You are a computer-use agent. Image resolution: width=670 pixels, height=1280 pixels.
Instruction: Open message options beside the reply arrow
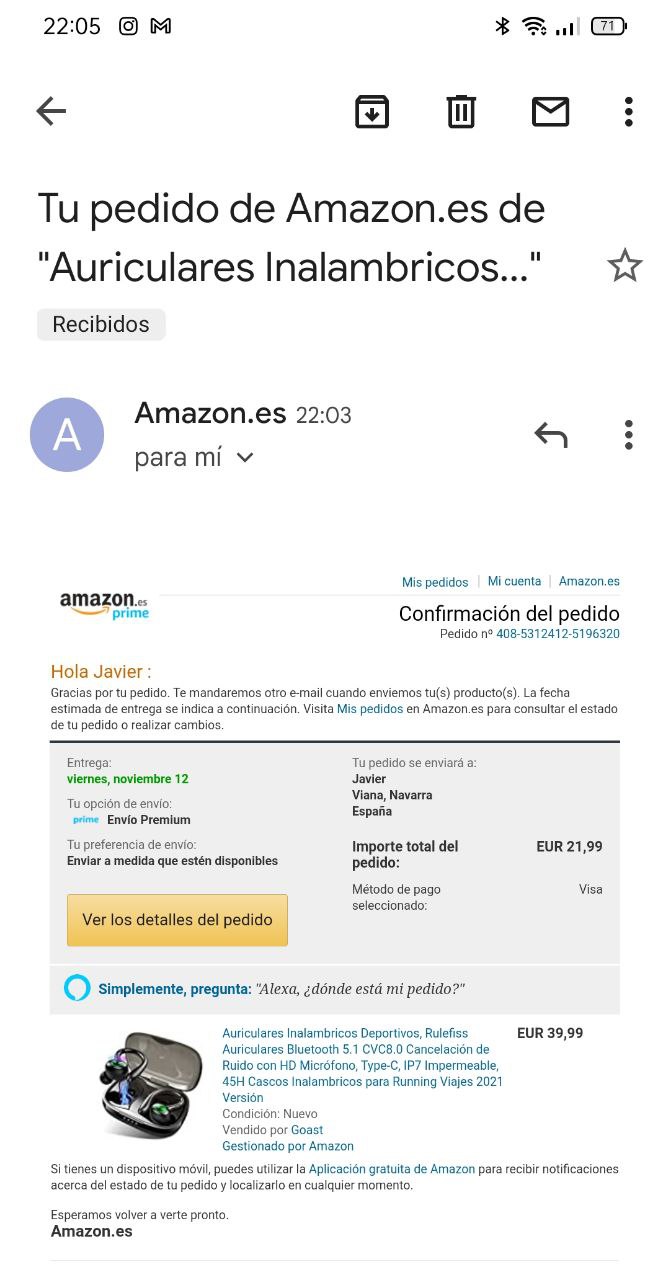[628, 435]
